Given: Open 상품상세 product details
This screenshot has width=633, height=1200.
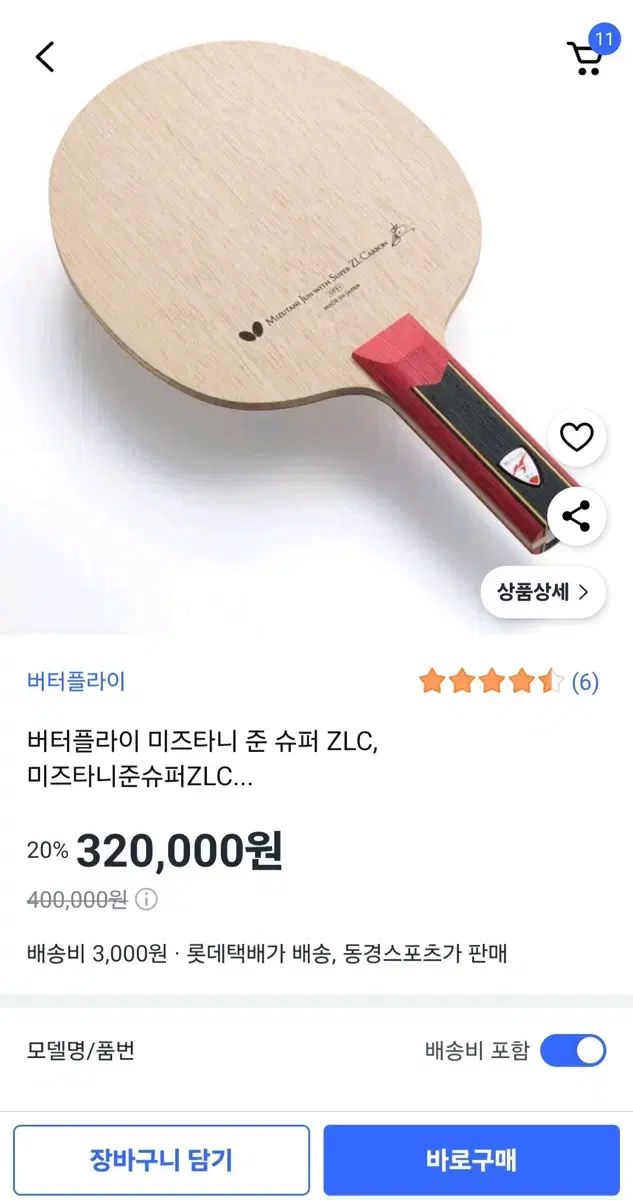Looking at the screenshot, I should (543, 592).
